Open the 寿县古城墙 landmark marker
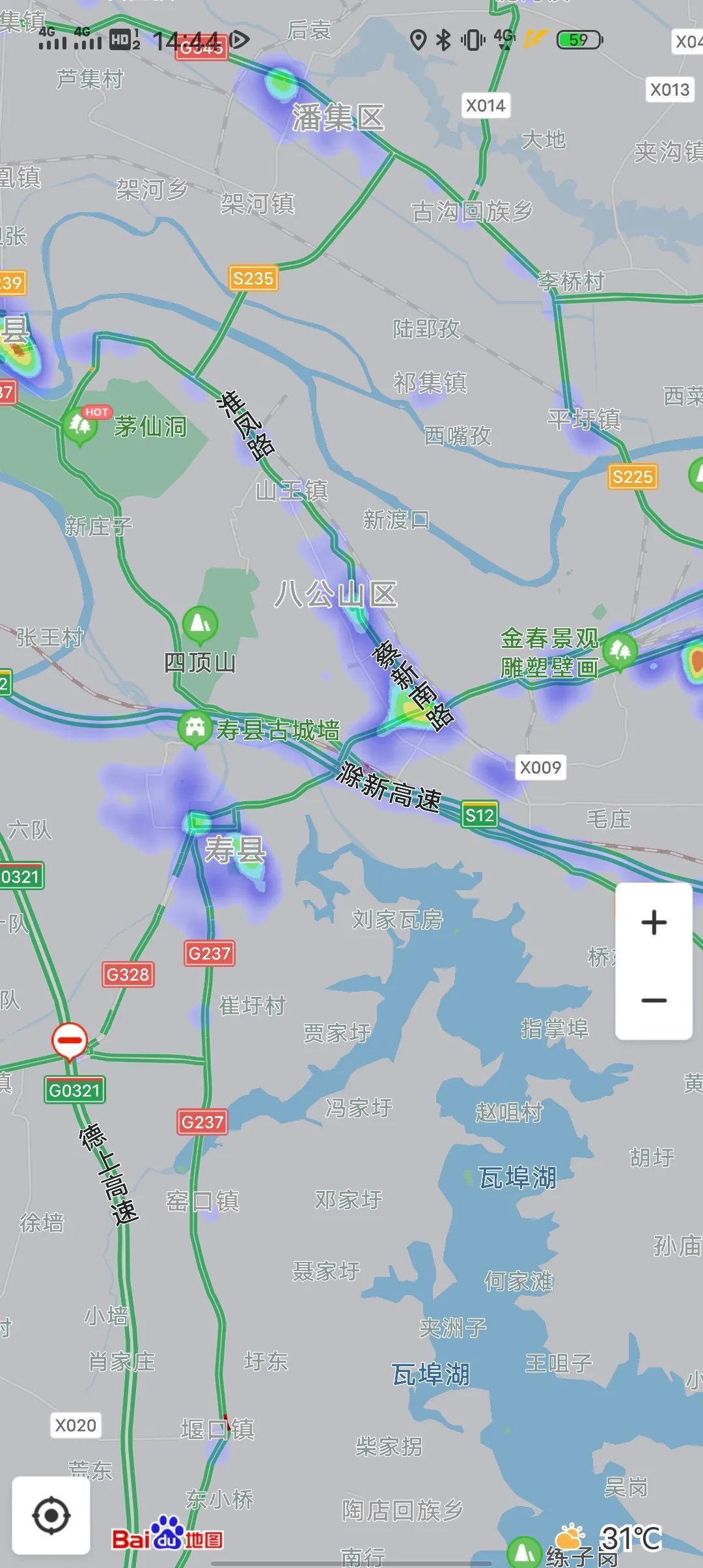Viewport: 703px width, 1568px height. [x=195, y=728]
